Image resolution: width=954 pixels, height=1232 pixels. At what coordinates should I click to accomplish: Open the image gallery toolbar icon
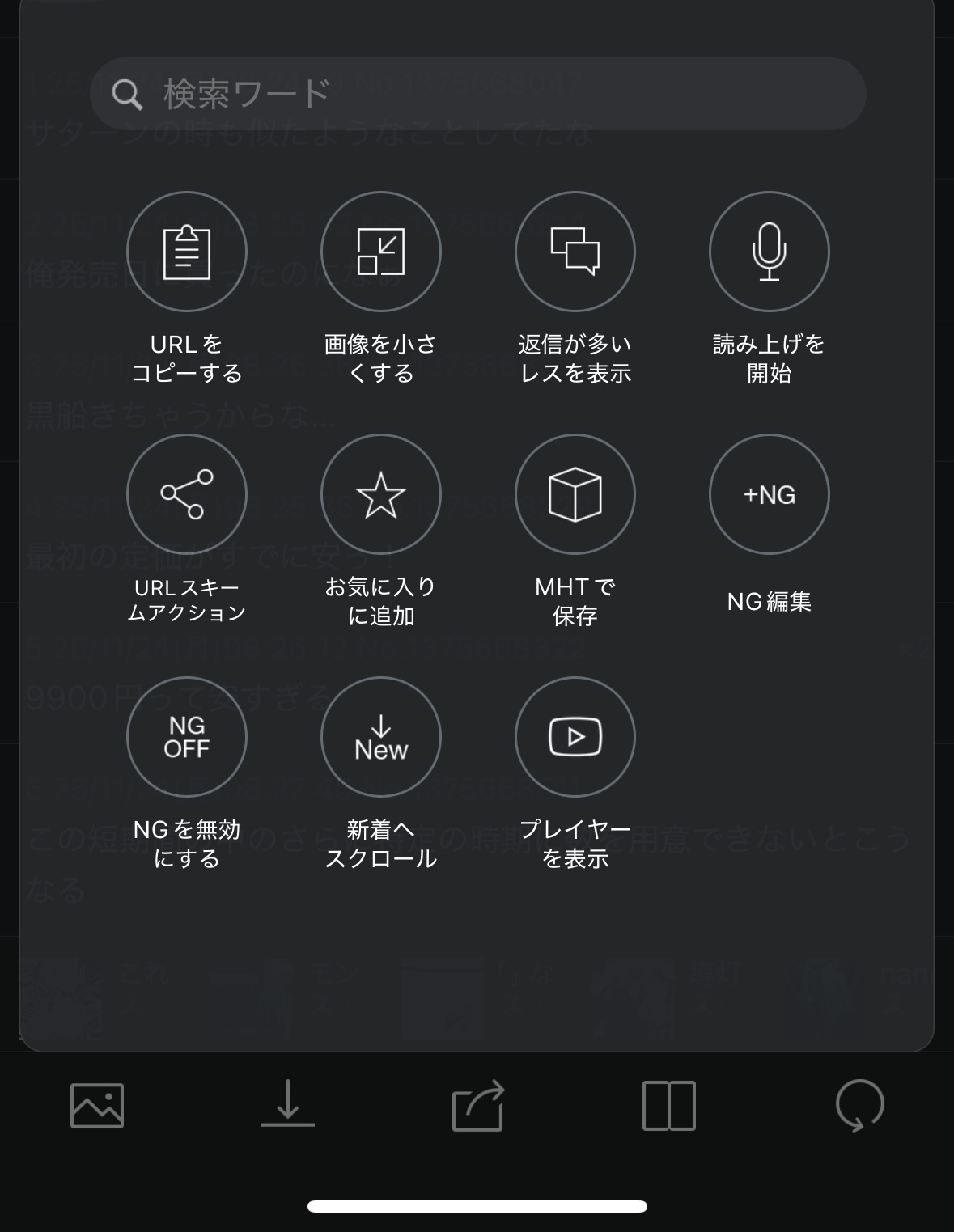pos(97,1105)
